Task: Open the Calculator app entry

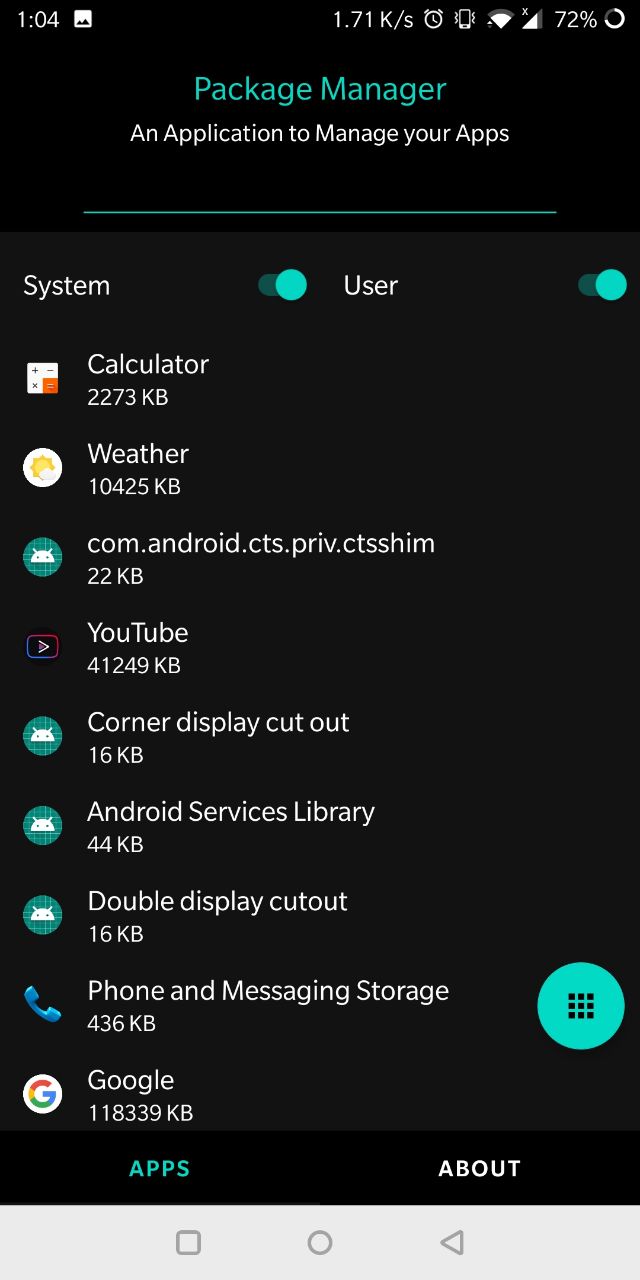Action: click(x=320, y=378)
